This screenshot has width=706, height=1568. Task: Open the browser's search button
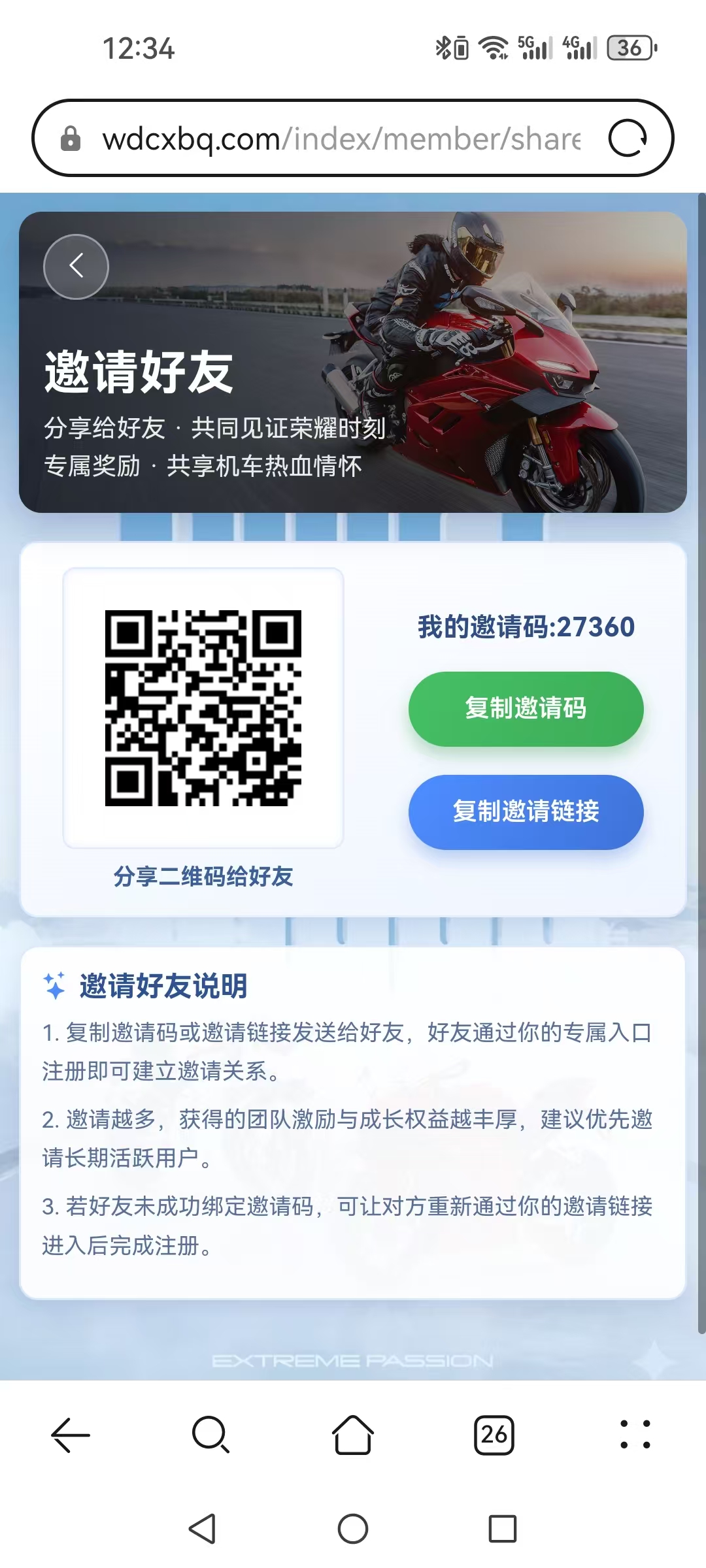[x=210, y=1435]
